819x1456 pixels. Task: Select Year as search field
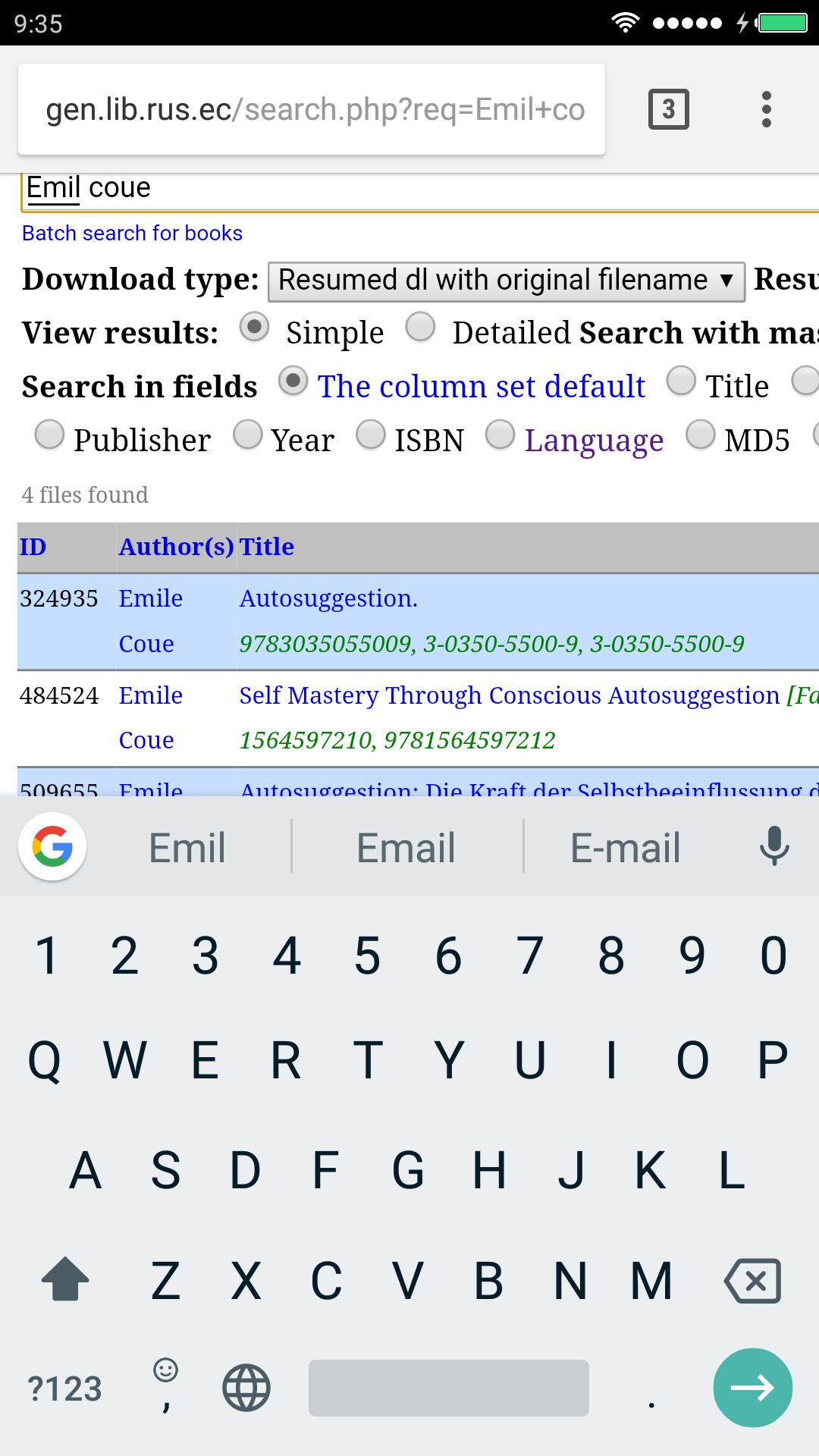[x=248, y=435]
